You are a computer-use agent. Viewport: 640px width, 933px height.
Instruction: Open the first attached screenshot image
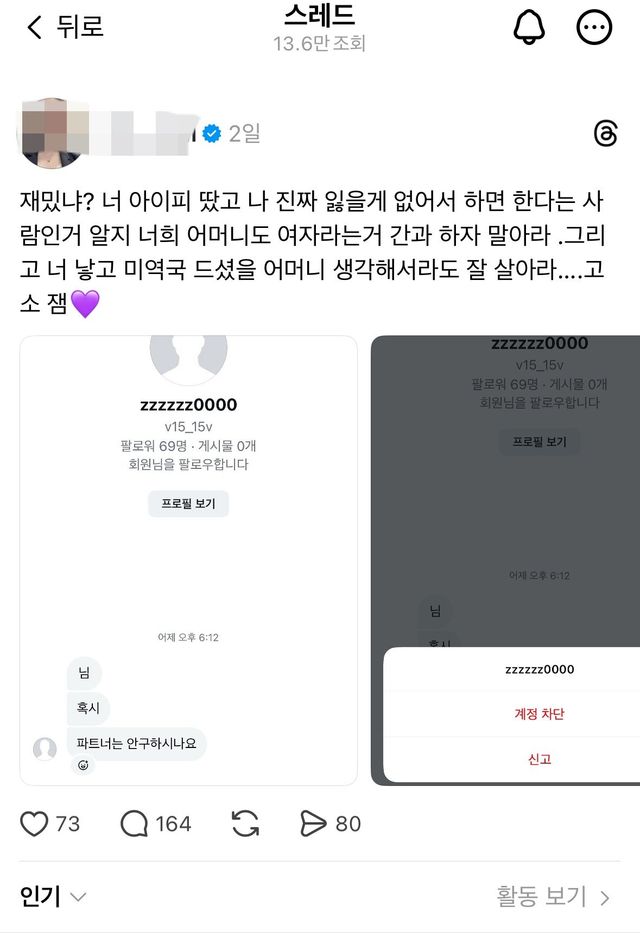pyautogui.click(x=189, y=560)
